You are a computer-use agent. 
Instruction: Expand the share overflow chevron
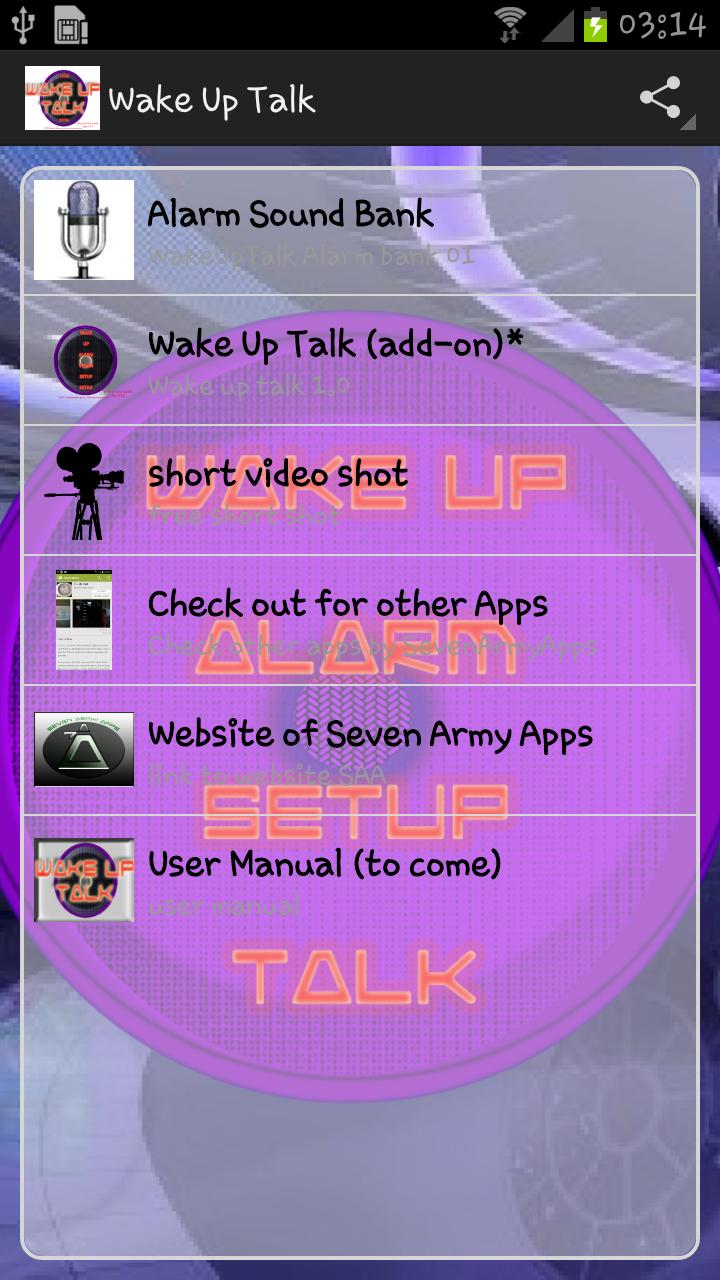pyautogui.click(x=688, y=122)
